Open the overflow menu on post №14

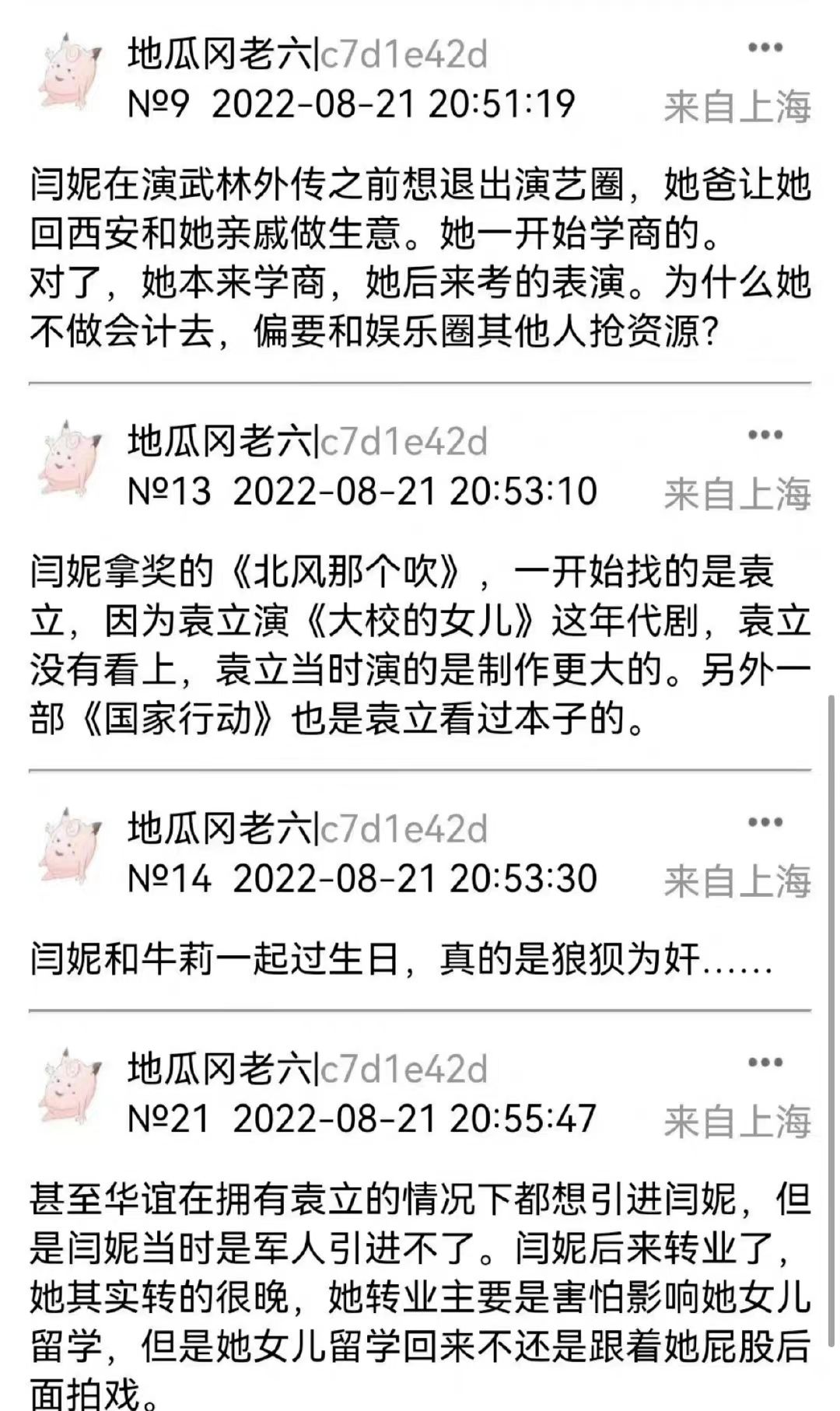point(765,822)
